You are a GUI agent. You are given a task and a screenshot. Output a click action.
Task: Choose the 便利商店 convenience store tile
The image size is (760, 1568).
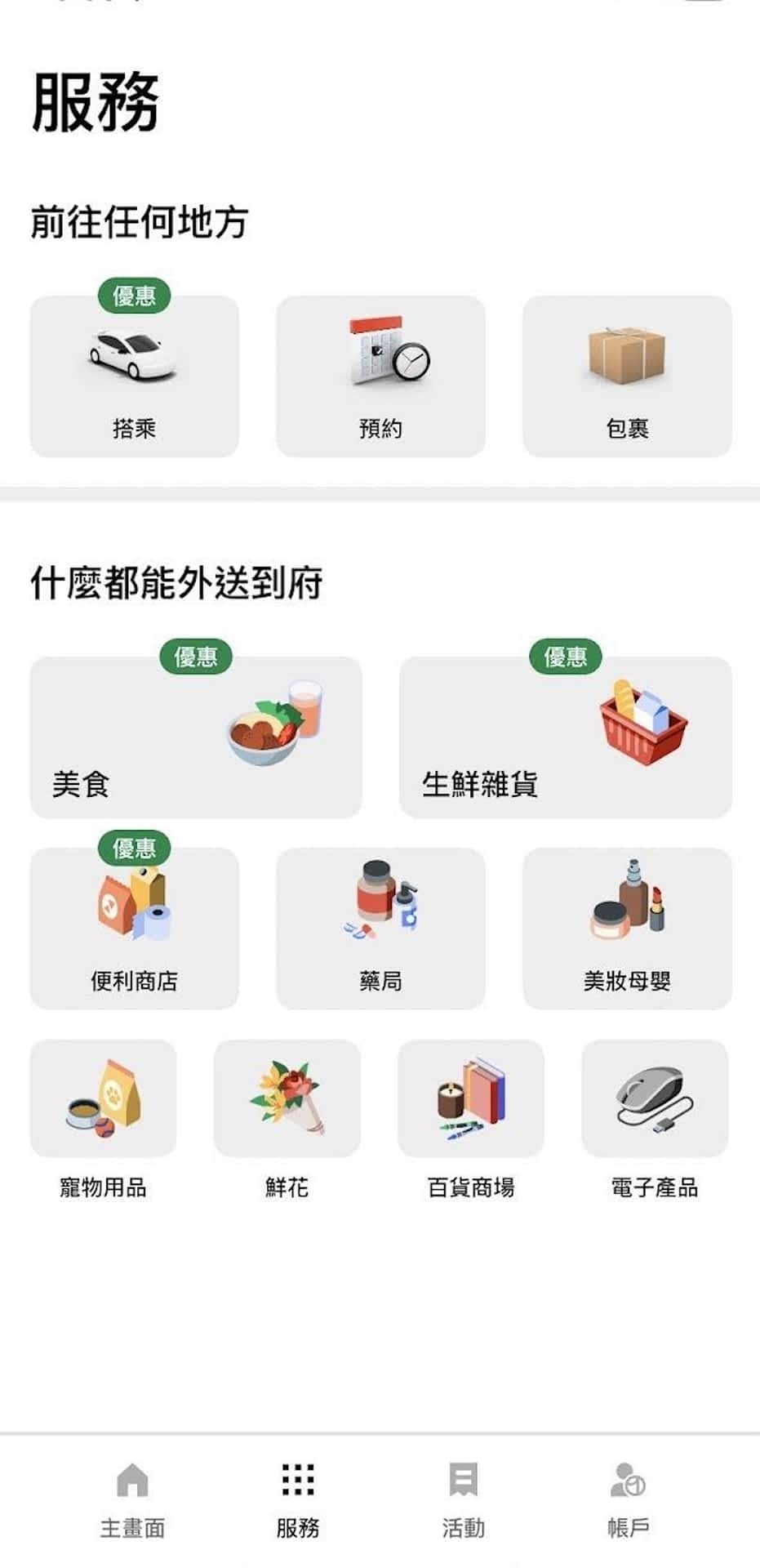tap(135, 929)
